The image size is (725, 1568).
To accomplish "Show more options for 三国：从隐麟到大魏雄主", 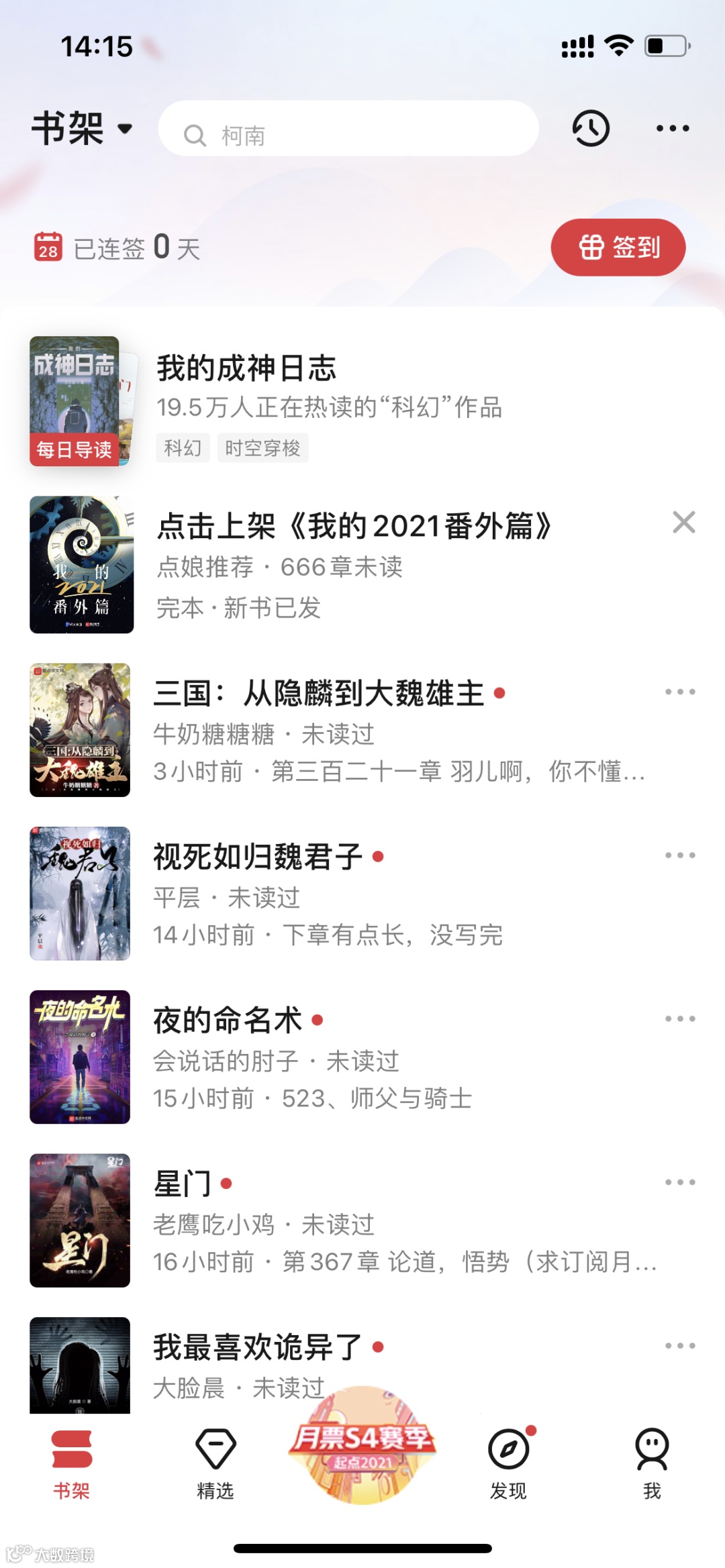I will click(679, 692).
